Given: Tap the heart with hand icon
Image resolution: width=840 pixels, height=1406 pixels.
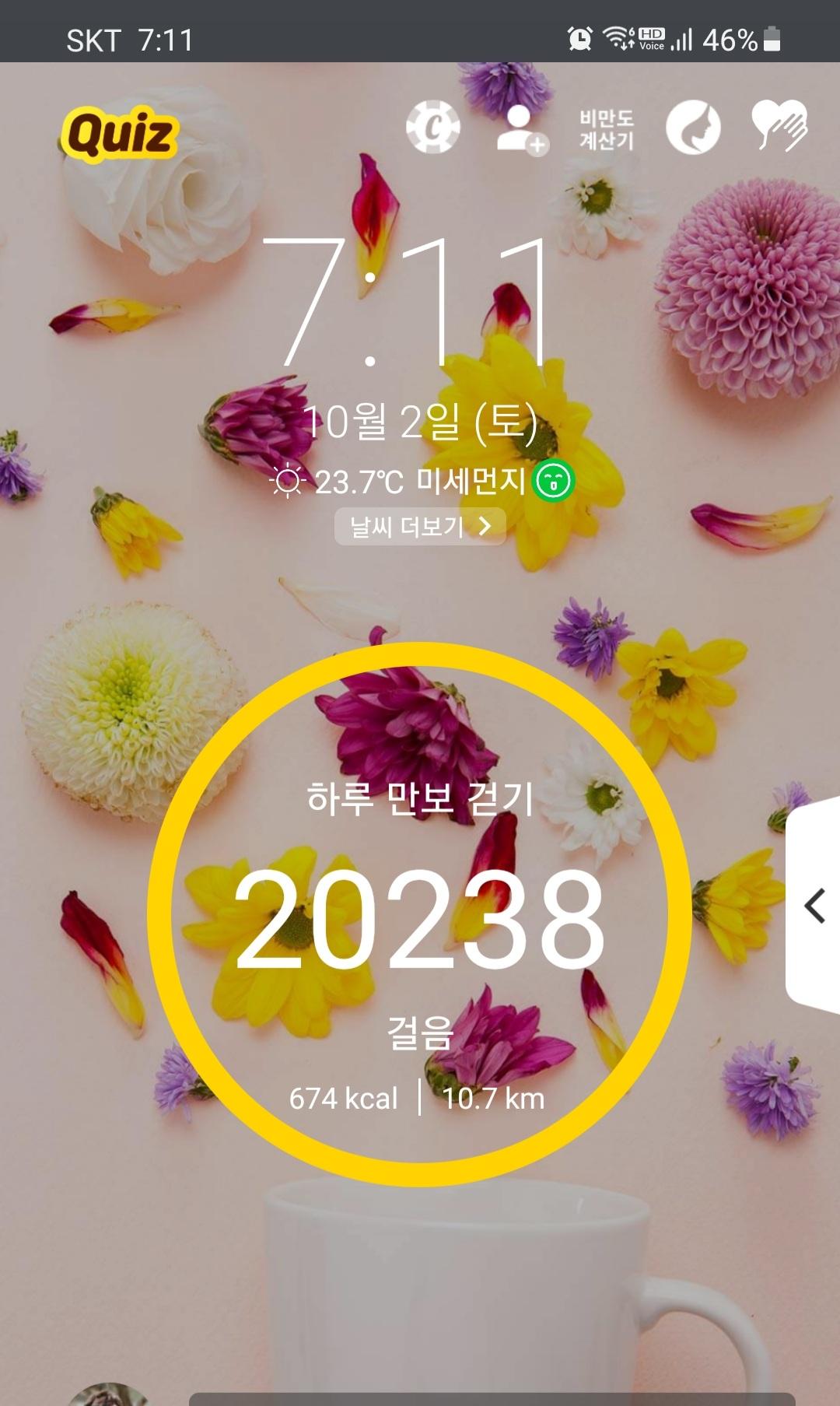Looking at the screenshot, I should pyautogui.click(x=779, y=126).
